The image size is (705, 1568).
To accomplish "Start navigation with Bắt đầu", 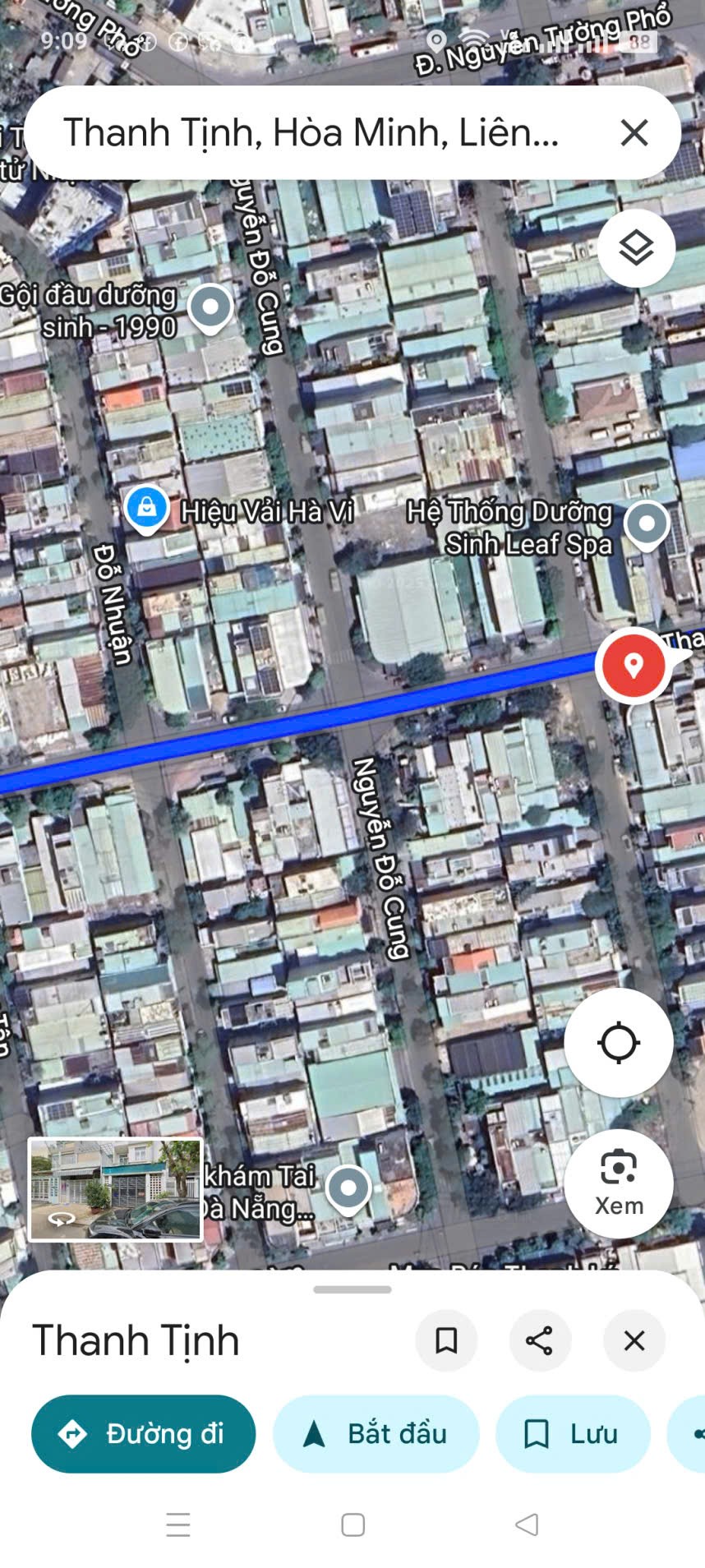I will (x=376, y=1433).
